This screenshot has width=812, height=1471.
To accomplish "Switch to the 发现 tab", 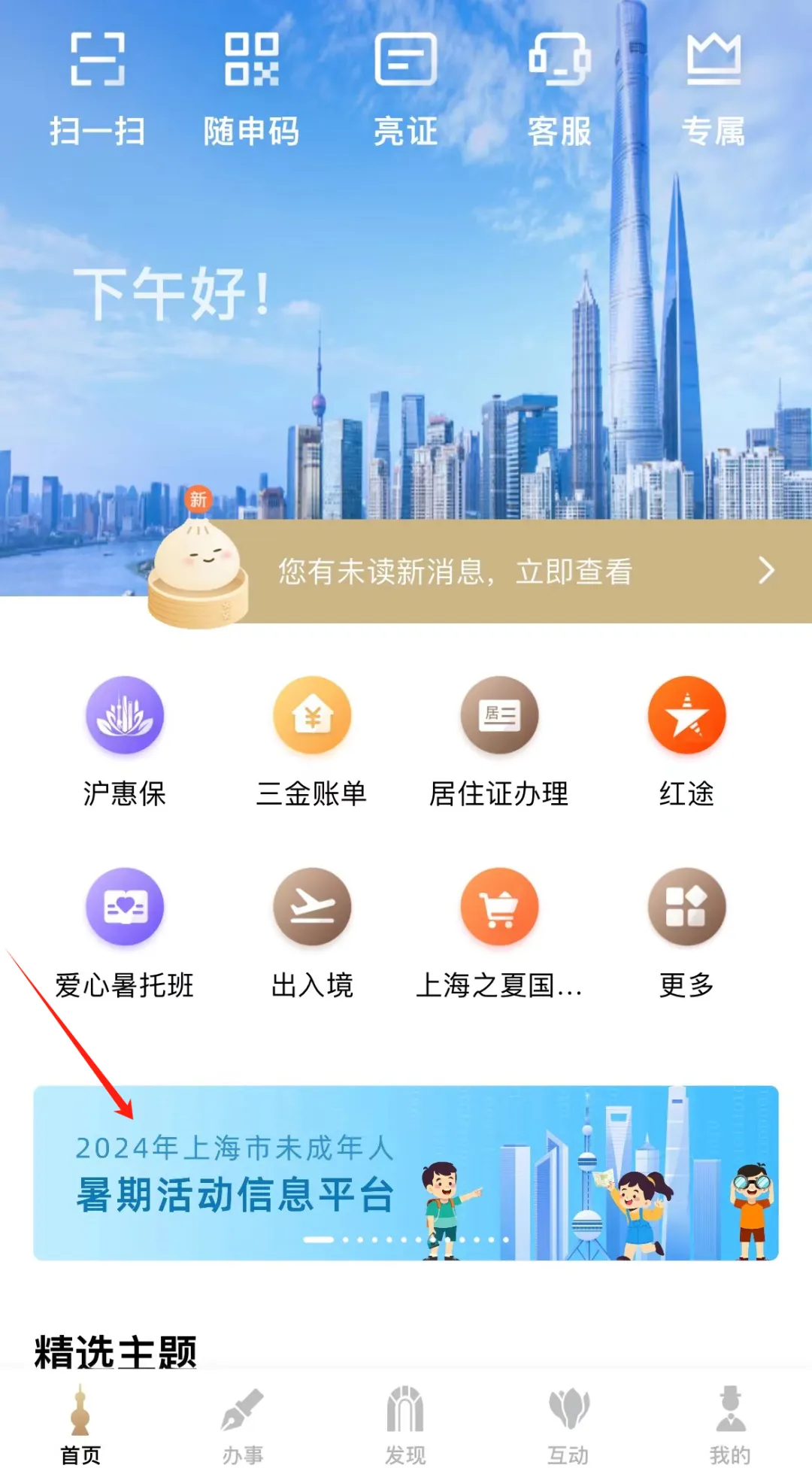I will tap(405, 1425).
